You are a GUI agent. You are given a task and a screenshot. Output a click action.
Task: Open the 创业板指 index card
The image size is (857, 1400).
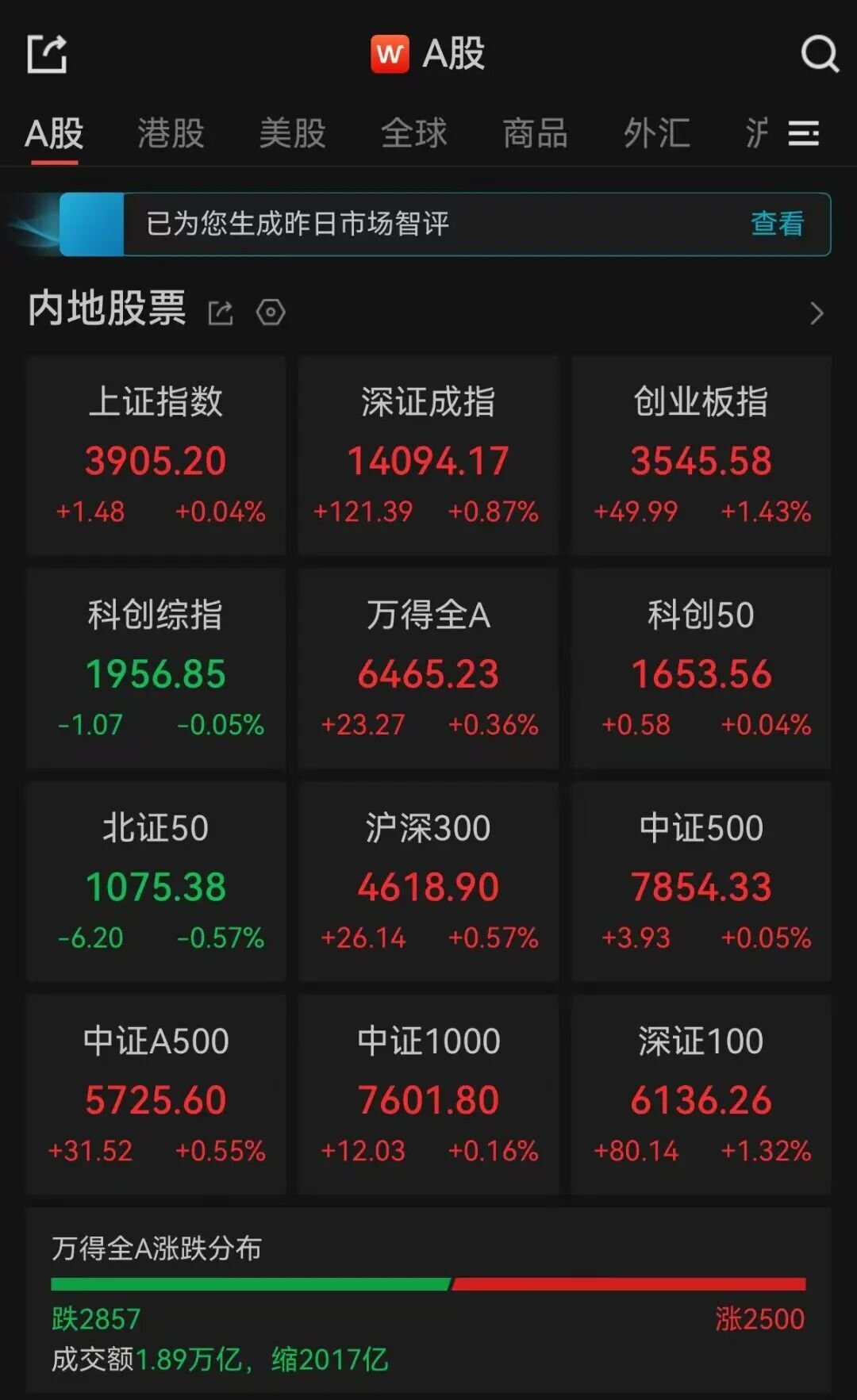pyautogui.click(x=701, y=455)
